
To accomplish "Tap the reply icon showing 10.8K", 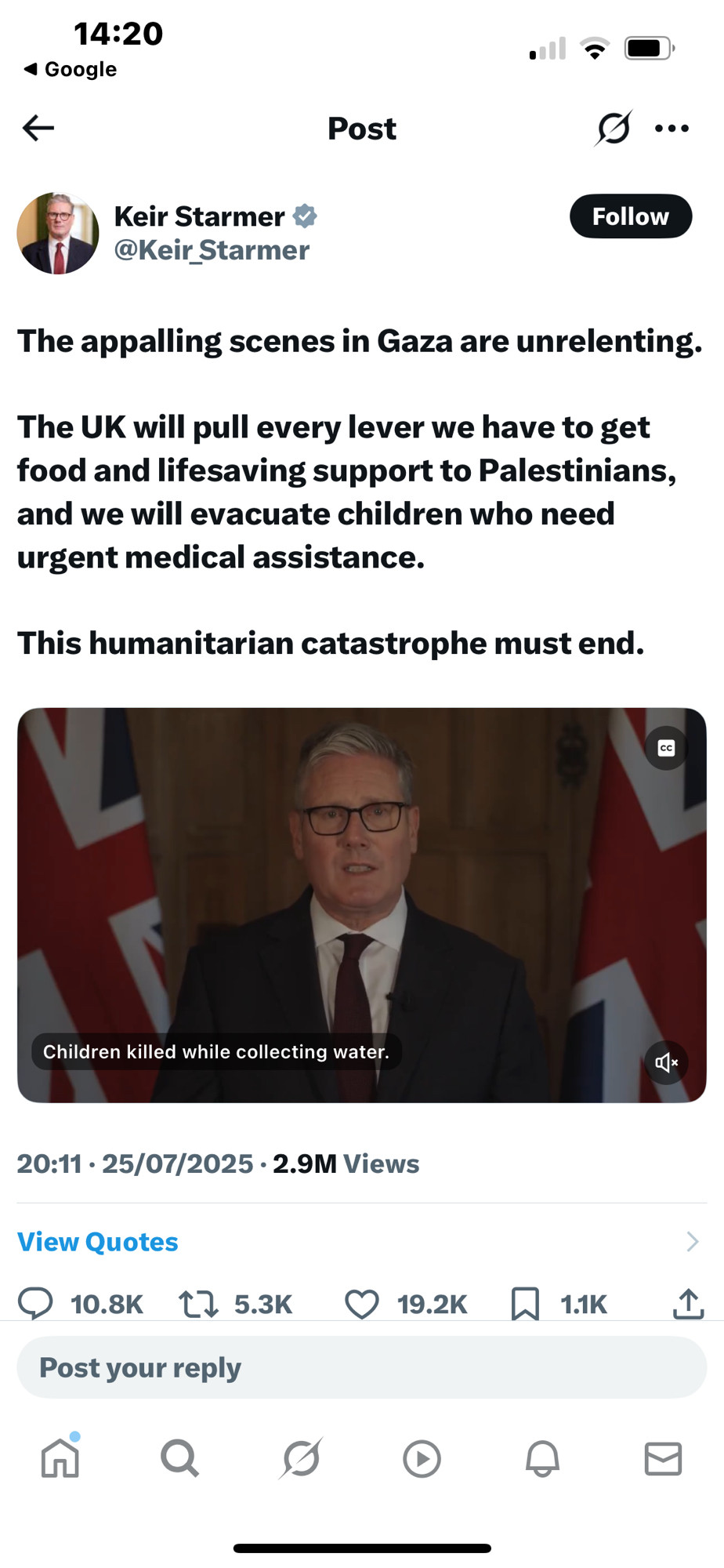I will coord(36,1304).
